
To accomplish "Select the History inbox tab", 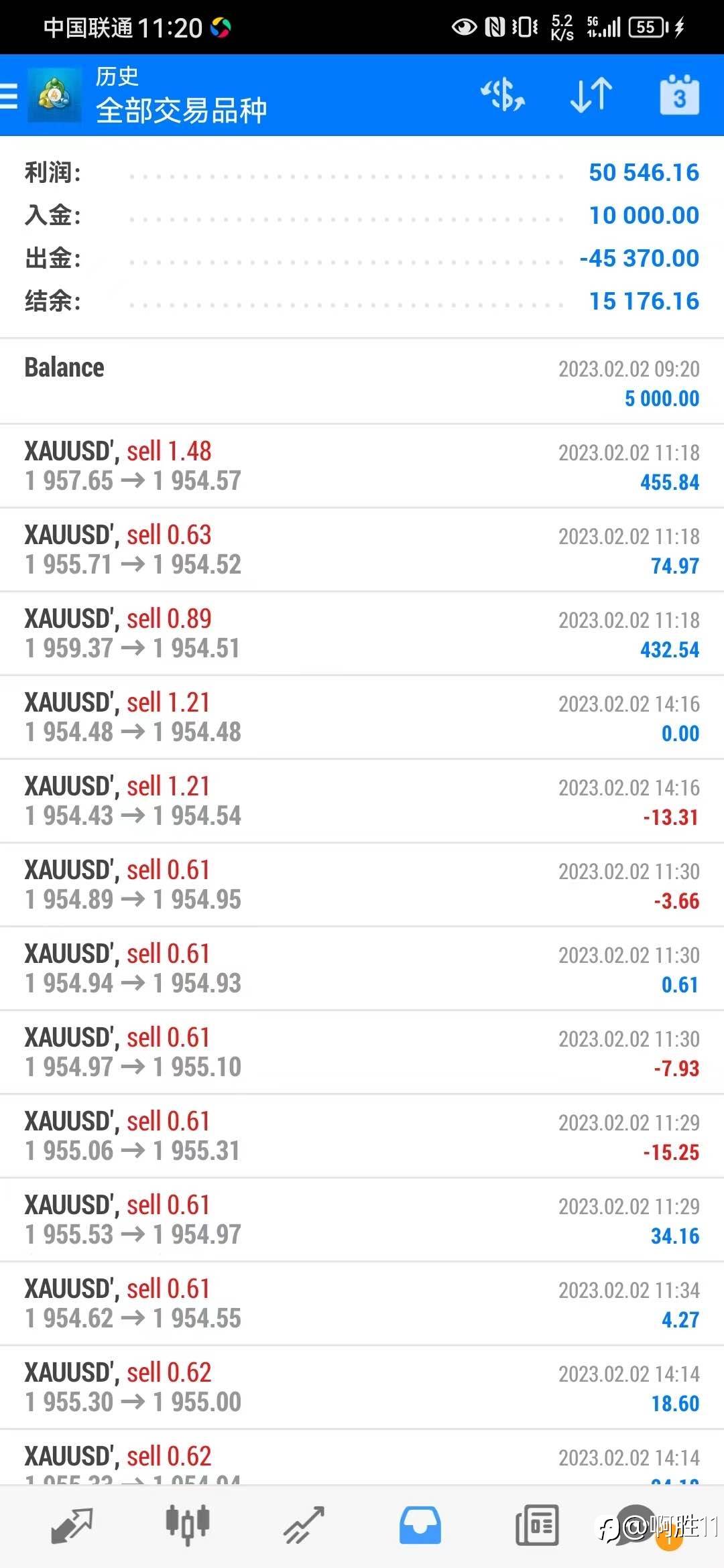I will coord(420,1526).
